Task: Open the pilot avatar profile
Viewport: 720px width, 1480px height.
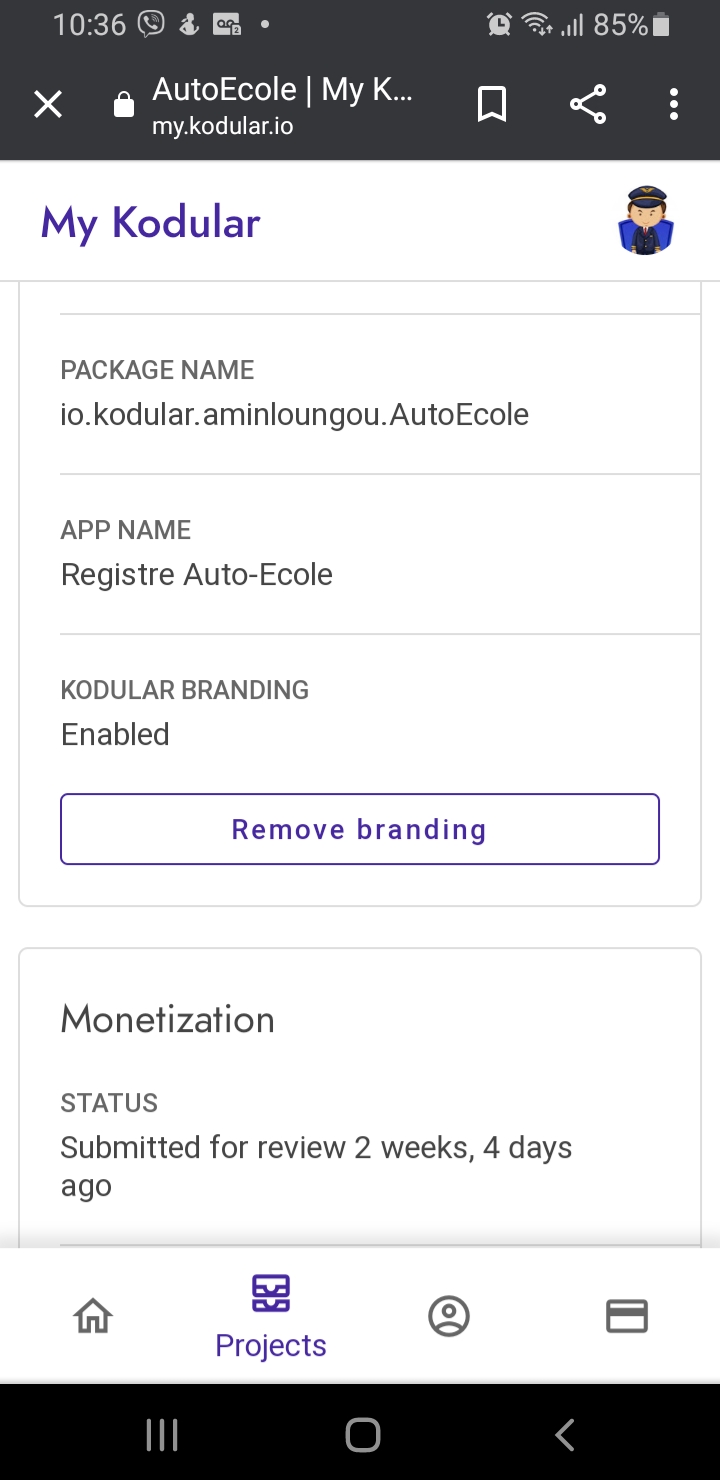Action: [x=645, y=221]
